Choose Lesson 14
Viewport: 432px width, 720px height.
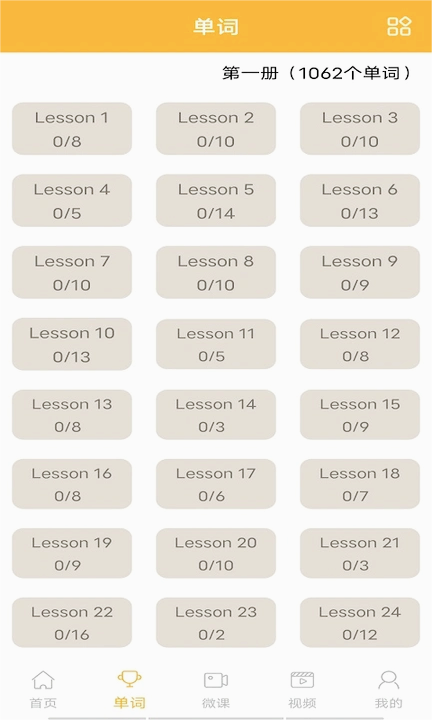pyautogui.click(x=216, y=415)
